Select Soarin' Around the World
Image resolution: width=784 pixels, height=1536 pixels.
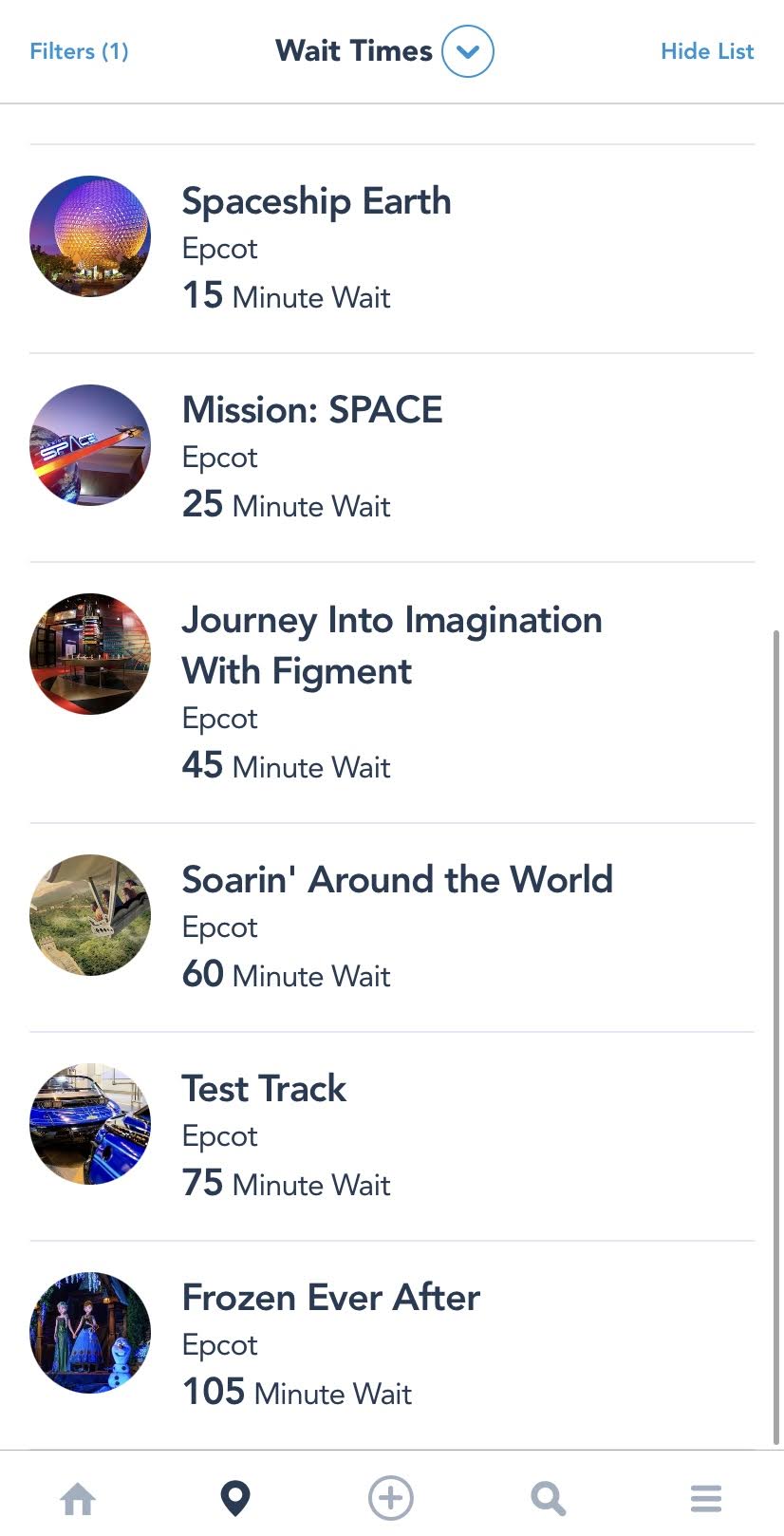tap(397, 880)
